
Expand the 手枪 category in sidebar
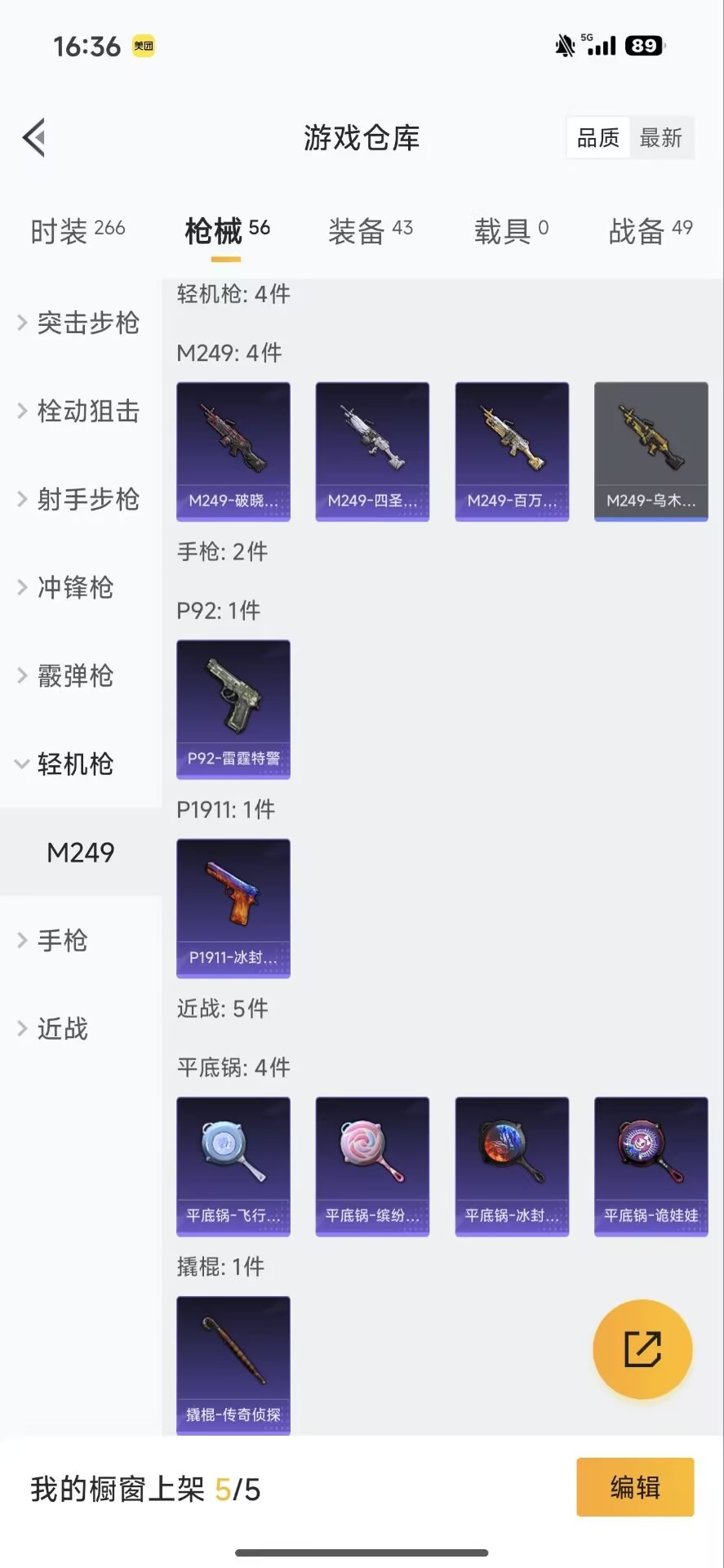pyautogui.click(x=63, y=941)
